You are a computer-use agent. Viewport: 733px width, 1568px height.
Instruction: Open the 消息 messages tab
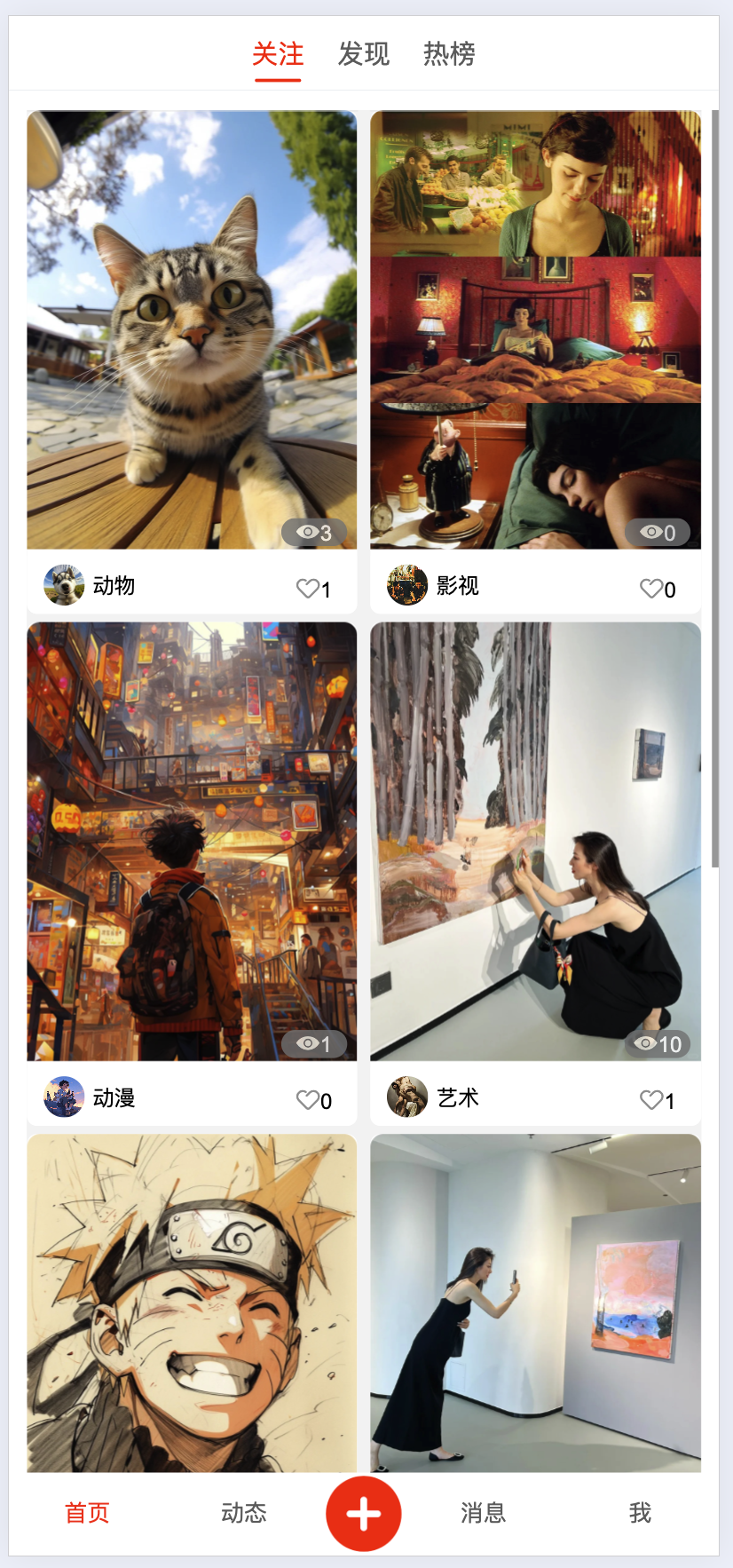(484, 1513)
